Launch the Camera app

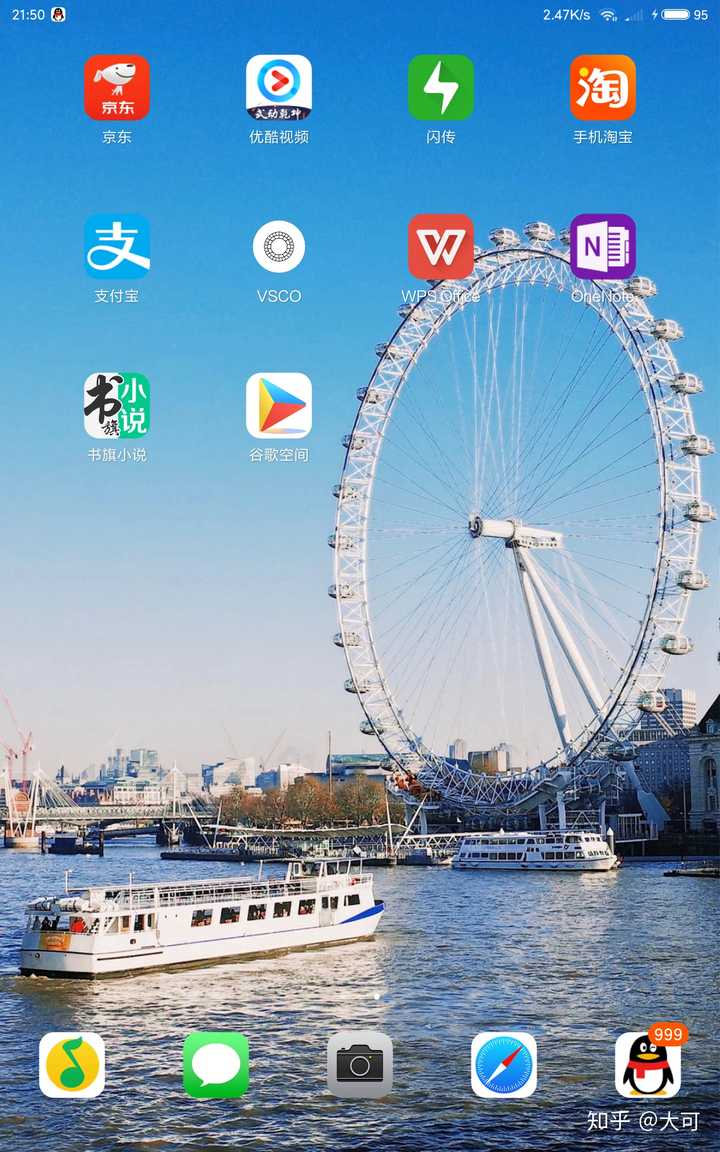click(360, 1065)
